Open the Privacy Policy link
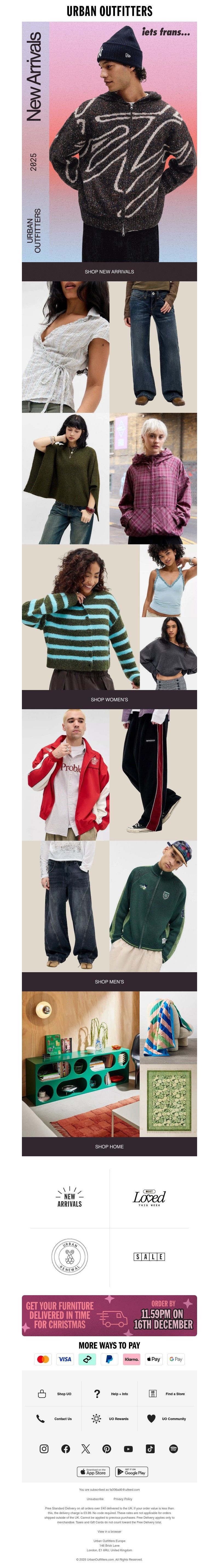219x1568 pixels. coord(123,1499)
